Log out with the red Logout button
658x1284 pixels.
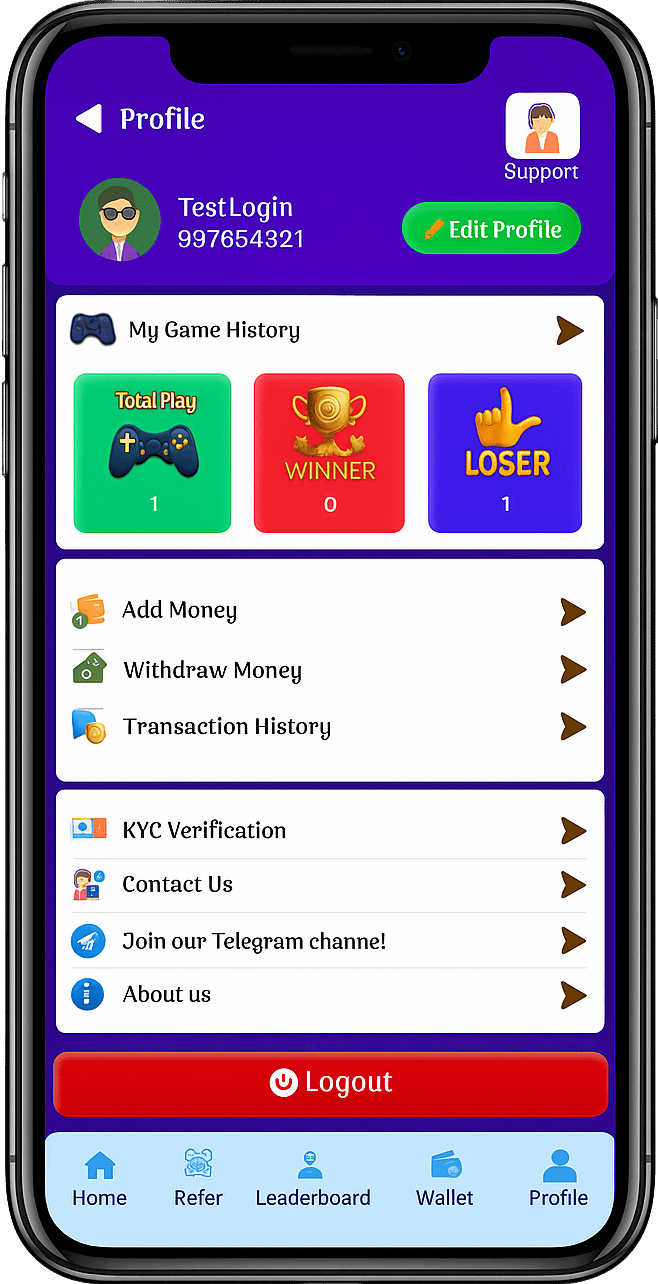click(330, 1083)
